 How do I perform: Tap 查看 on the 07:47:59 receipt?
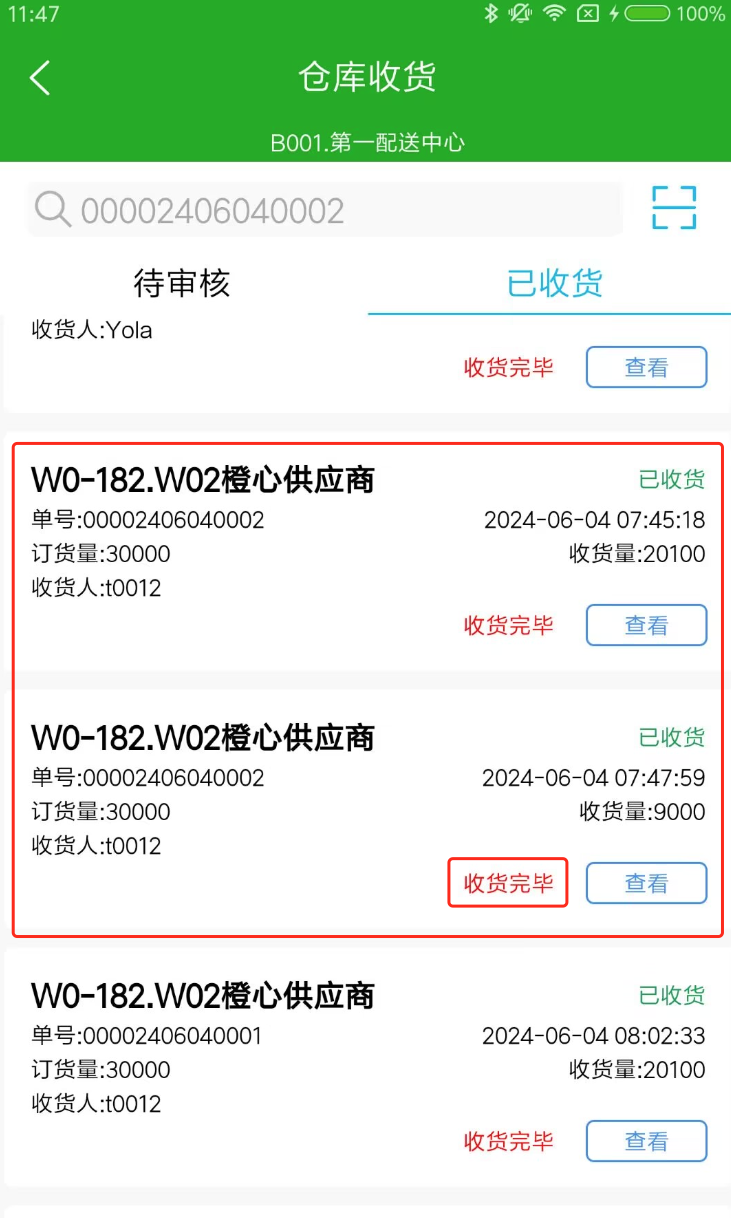click(646, 883)
